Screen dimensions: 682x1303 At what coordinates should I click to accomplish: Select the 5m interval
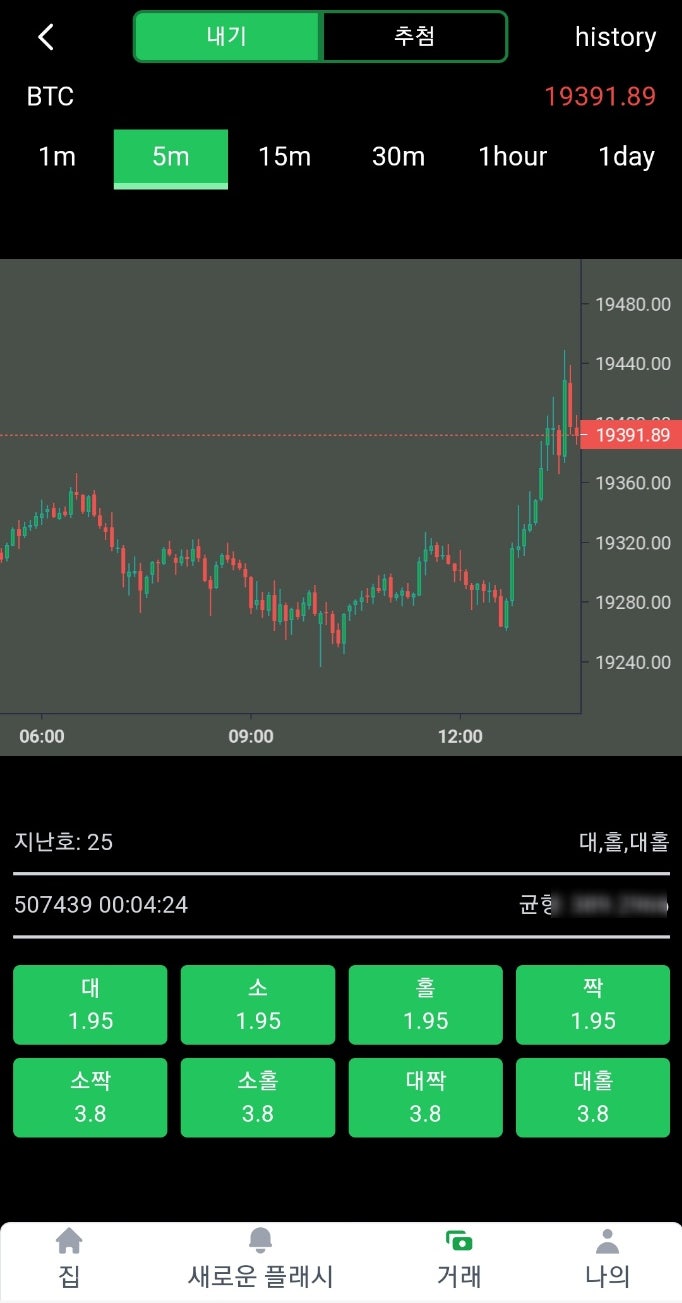coord(171,157)
